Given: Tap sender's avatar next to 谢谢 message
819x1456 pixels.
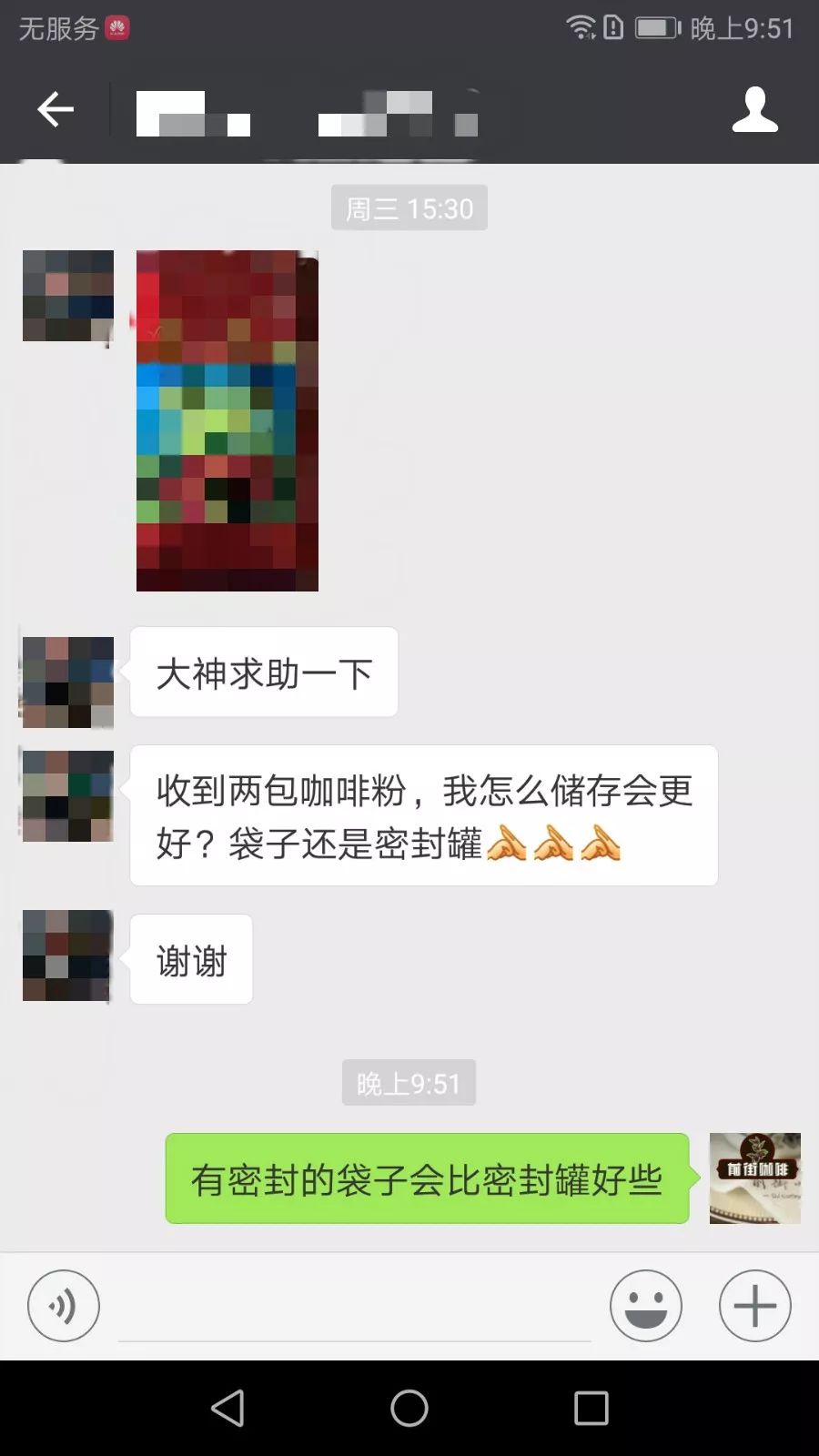Looking at the screenshot, I should 68,955.
